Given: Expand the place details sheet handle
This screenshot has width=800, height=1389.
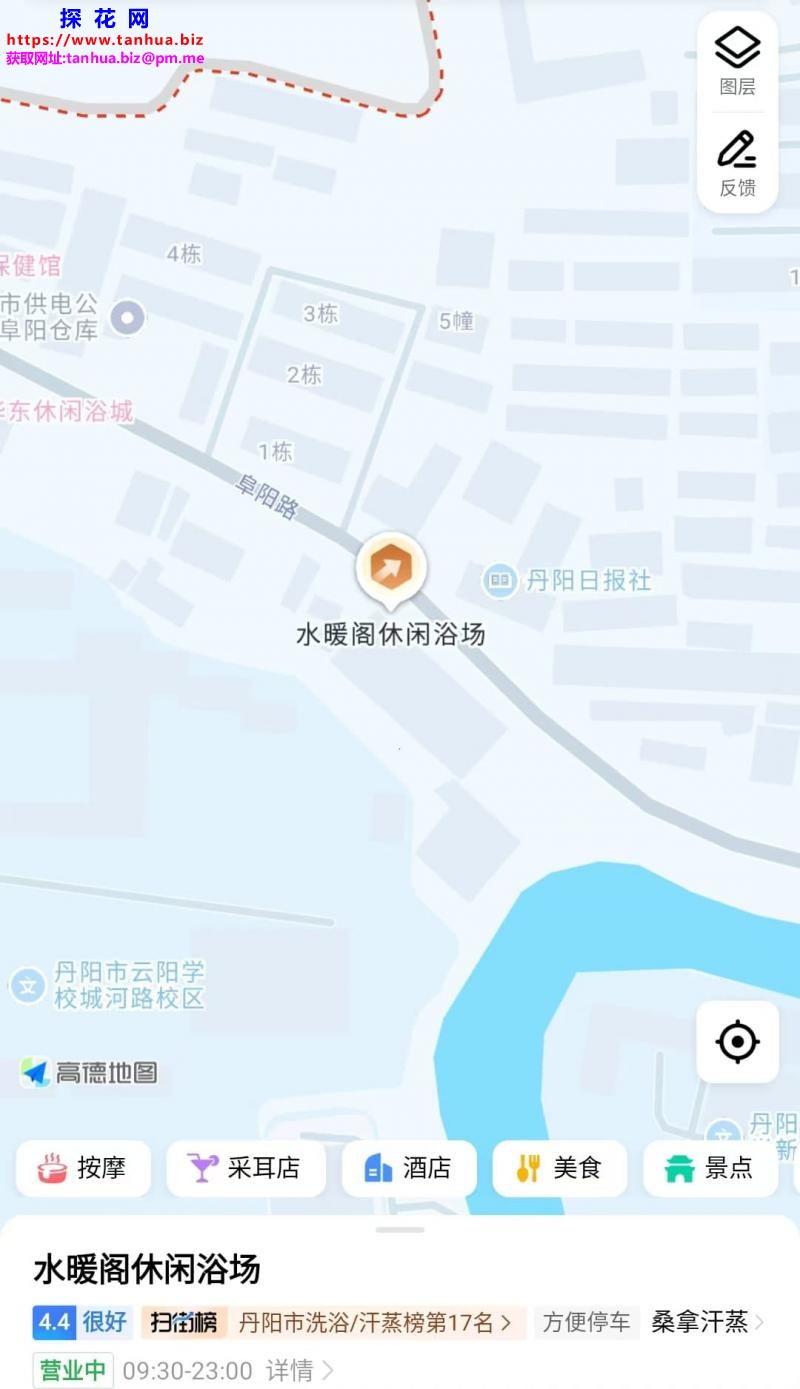Looking at the screenshot, I should click(400, 1229).
